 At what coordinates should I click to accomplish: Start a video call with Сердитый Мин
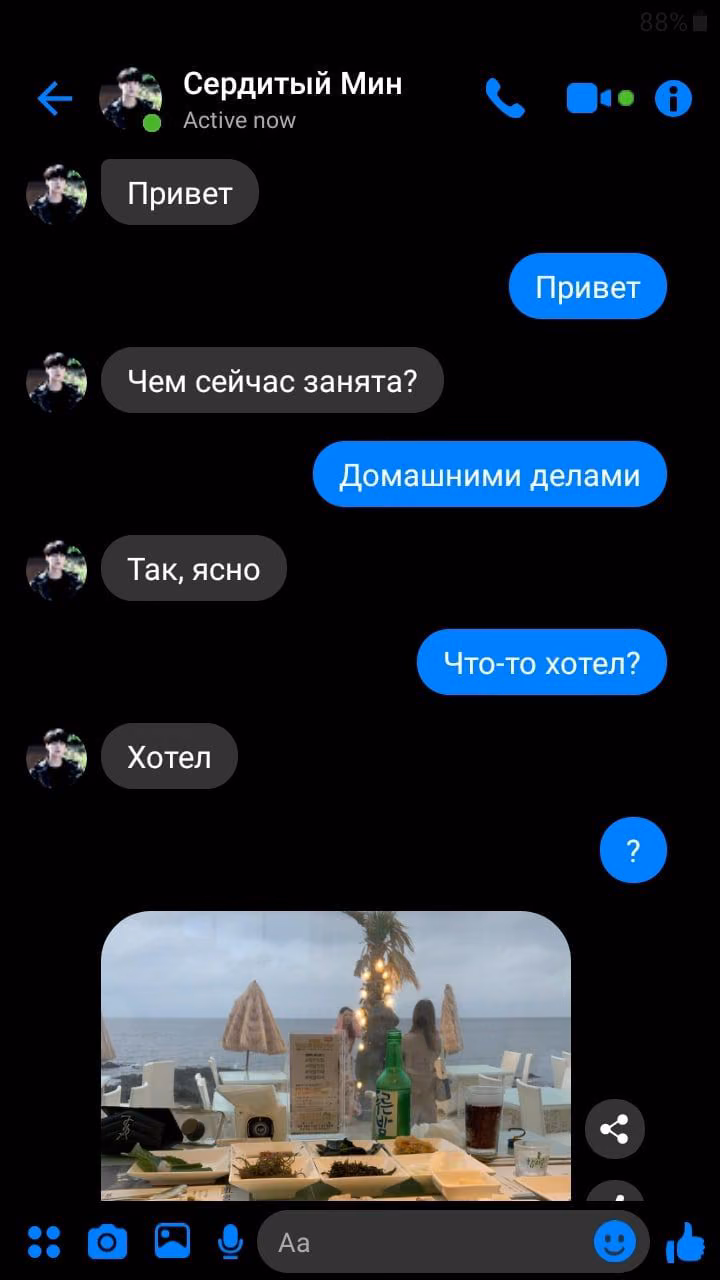click(600, 98)
